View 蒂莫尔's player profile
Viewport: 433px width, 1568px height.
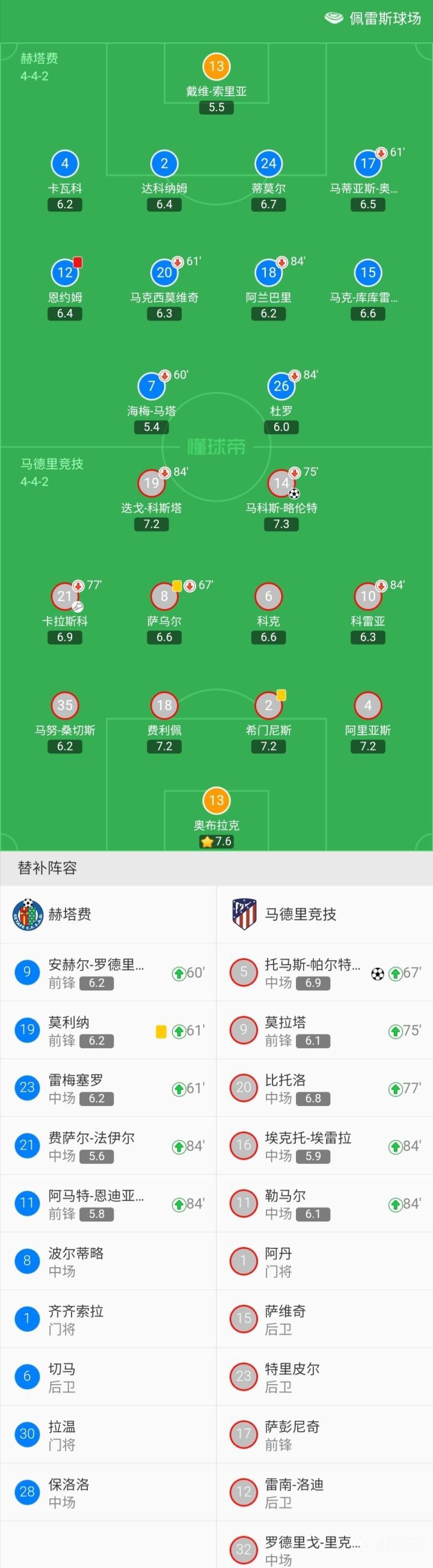268,164
